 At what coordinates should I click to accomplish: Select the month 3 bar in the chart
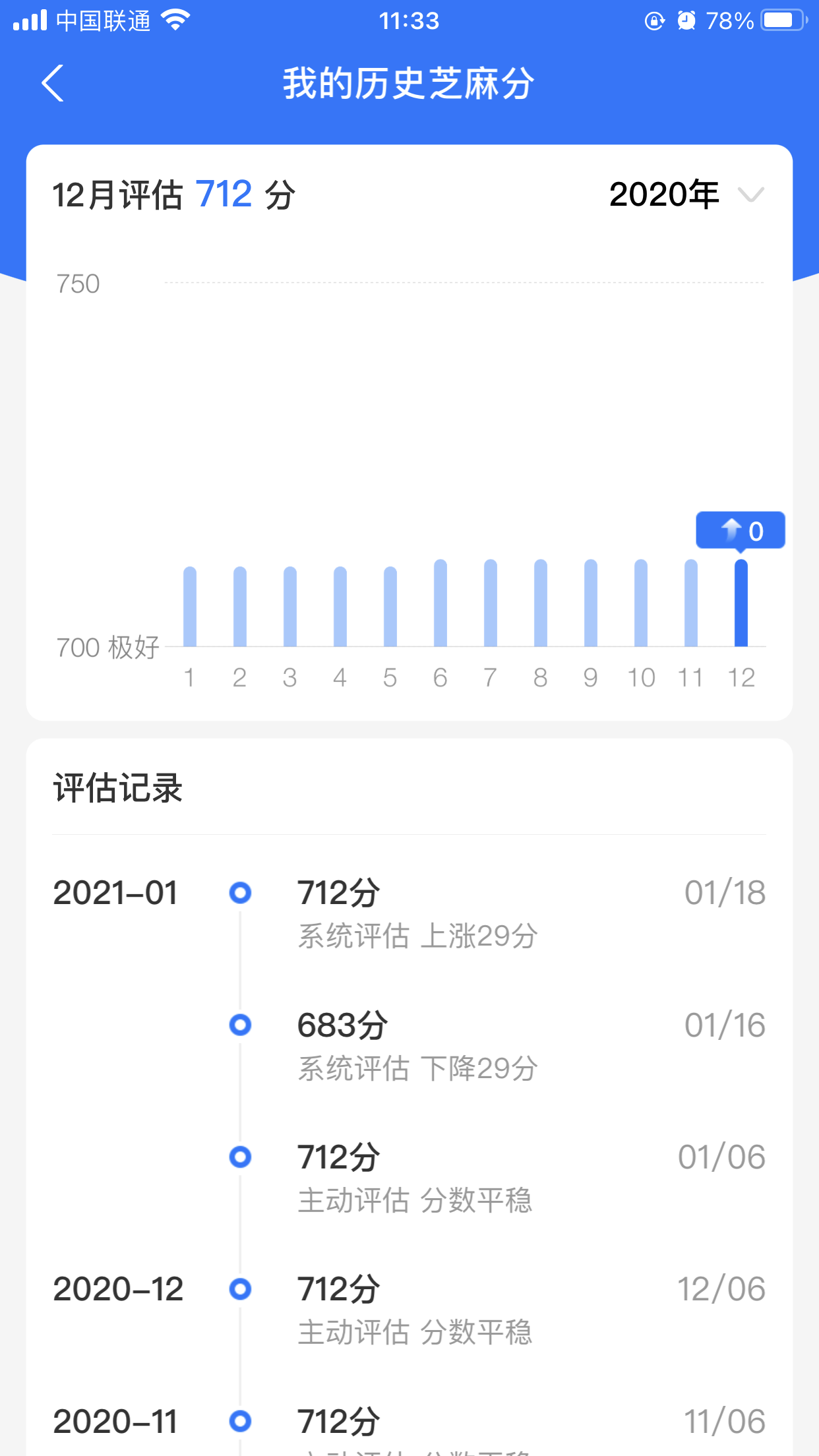click(x=290, y=607)
